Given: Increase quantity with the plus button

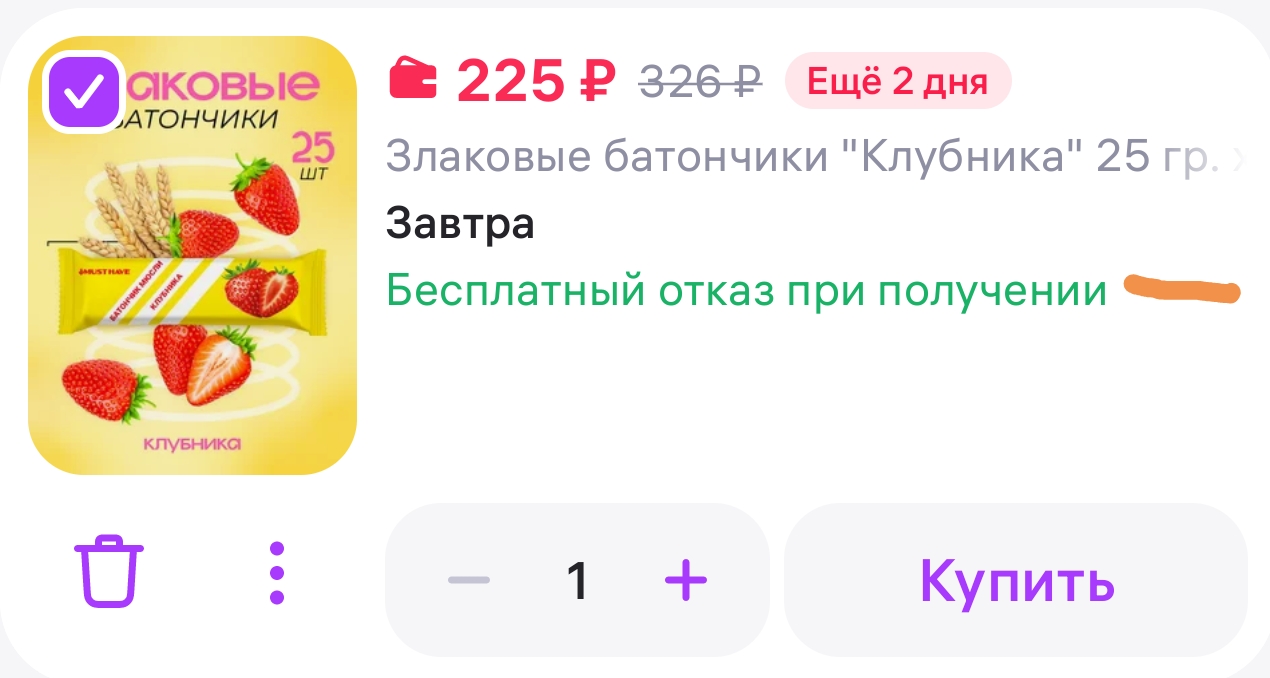Looking at the screenshot, I should 686,579.
